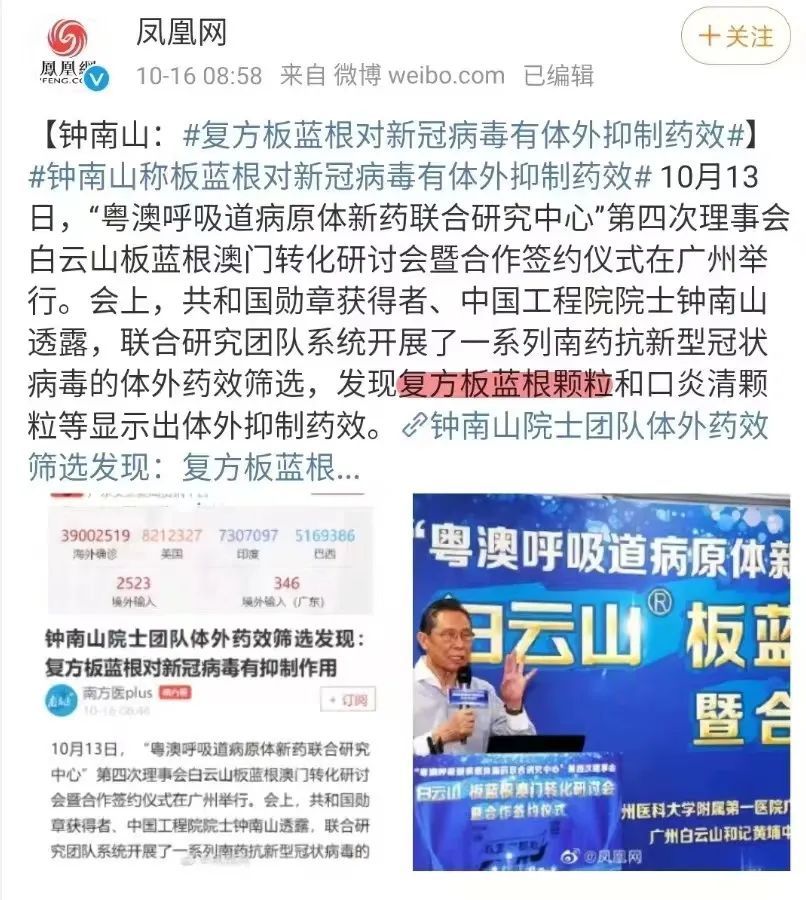View the left article screenshot image
This screenshot has width=806, height=900.
click(x=208, y=680)
